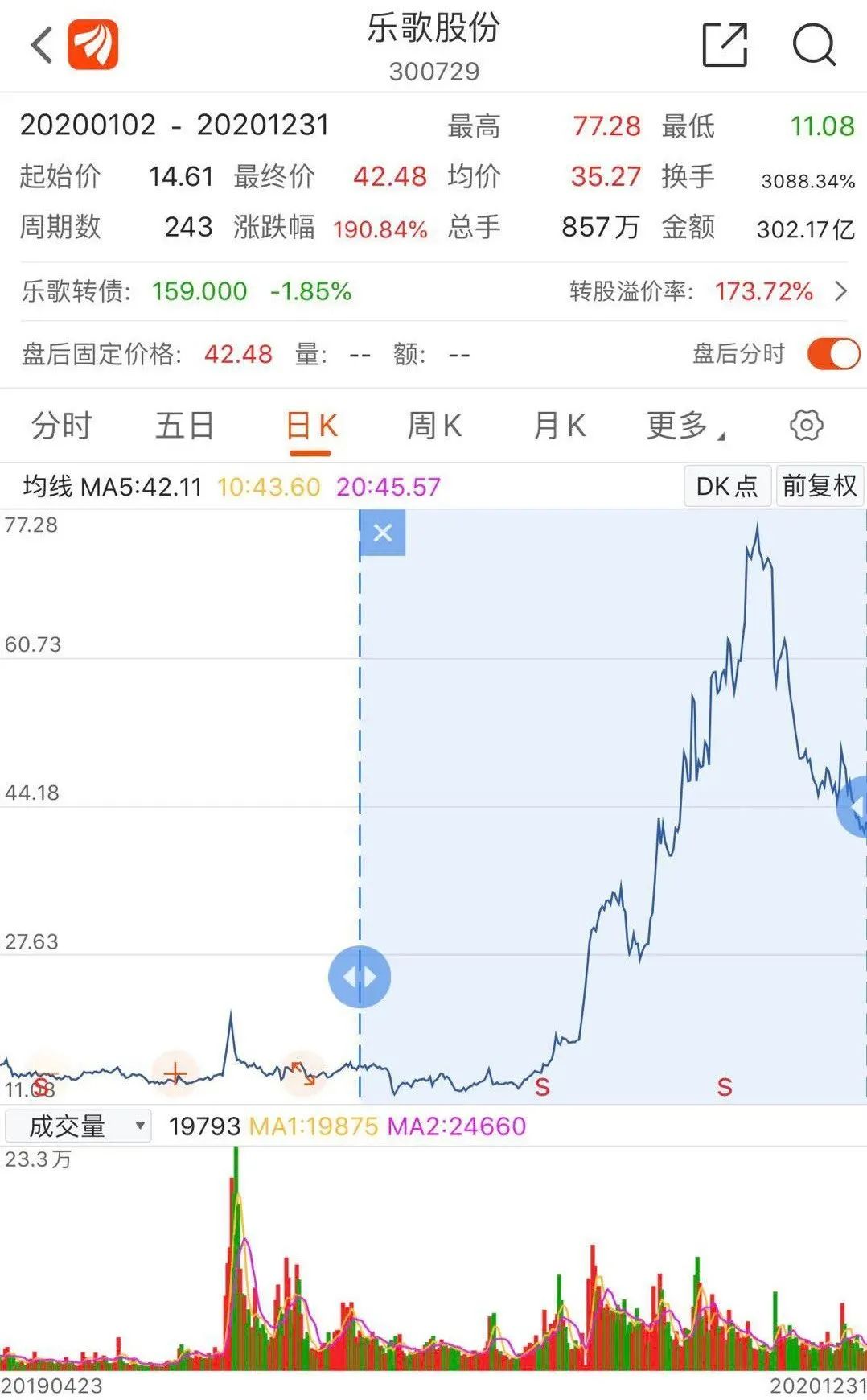Toggle 前复权 price adjustment mode
Screen dimensions: 867x1400
click(x=820, y=486)
